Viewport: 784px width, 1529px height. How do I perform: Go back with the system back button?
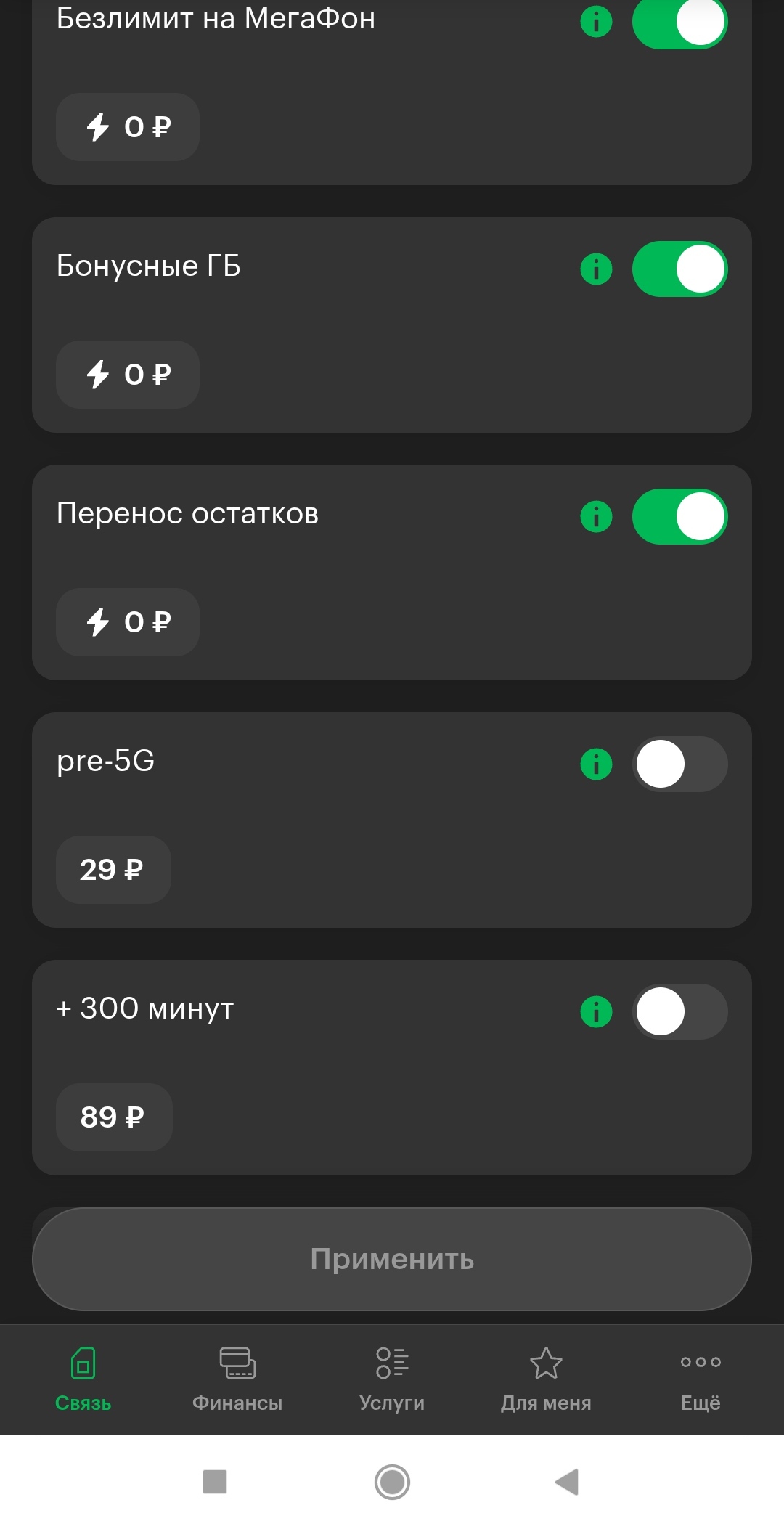coord(567,1482)
